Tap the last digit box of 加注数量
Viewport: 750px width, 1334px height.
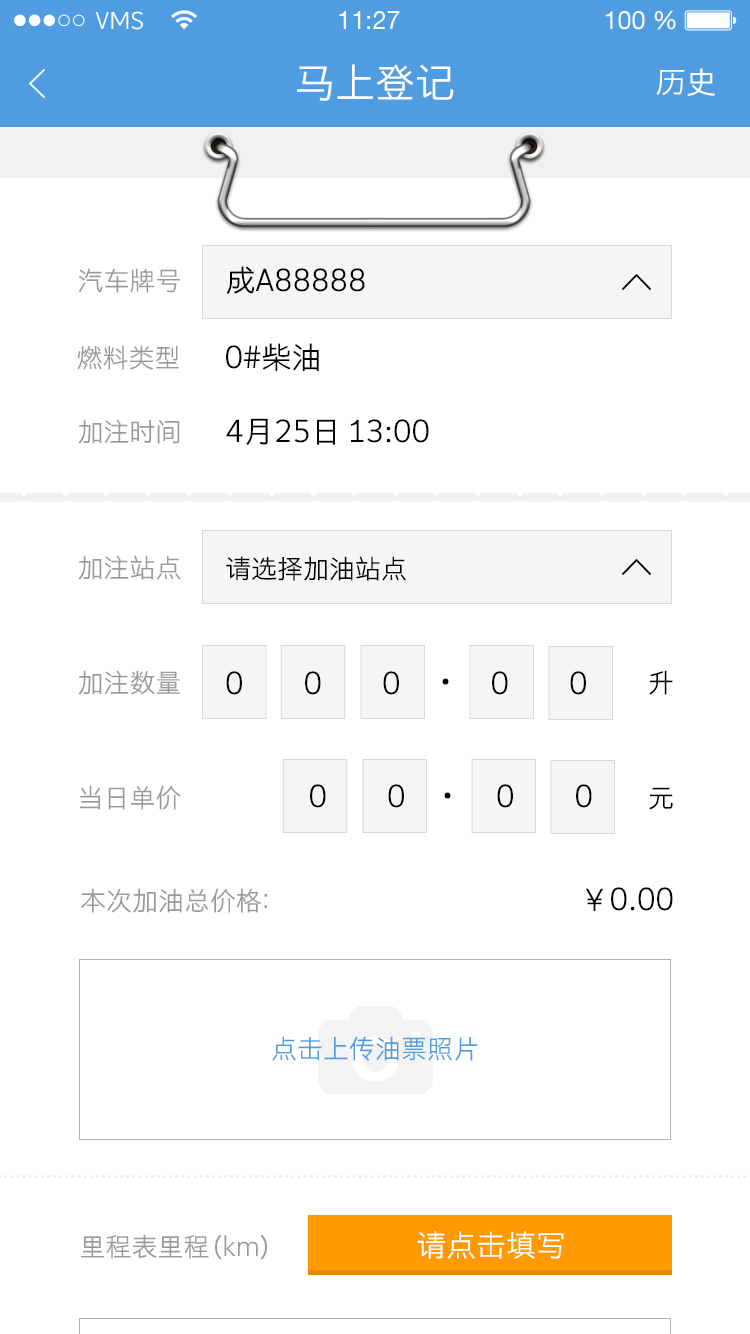580,682
